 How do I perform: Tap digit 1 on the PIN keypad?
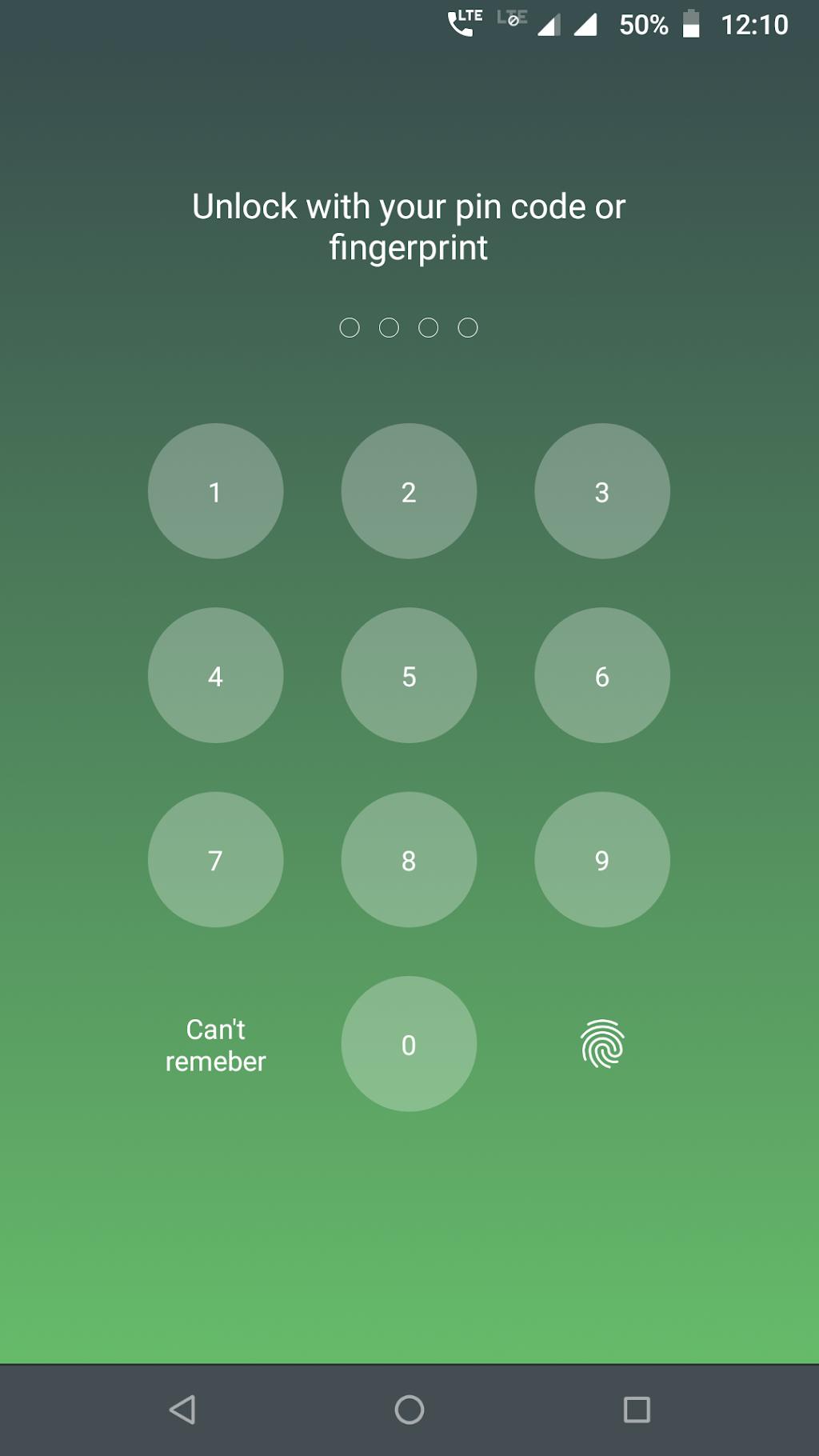tap(215, 491)
